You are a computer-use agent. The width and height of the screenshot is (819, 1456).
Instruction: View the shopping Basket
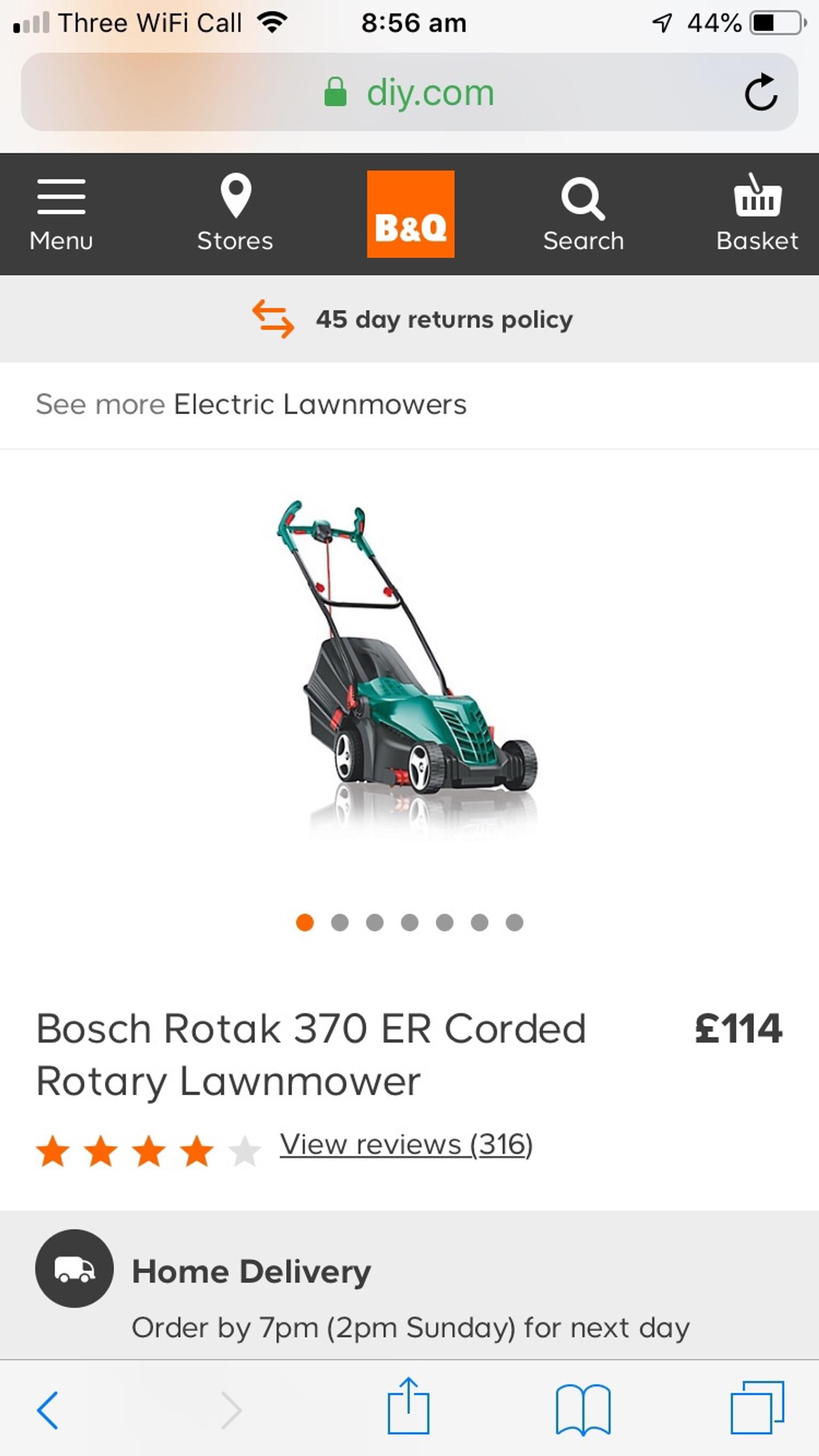coord(757,213)
